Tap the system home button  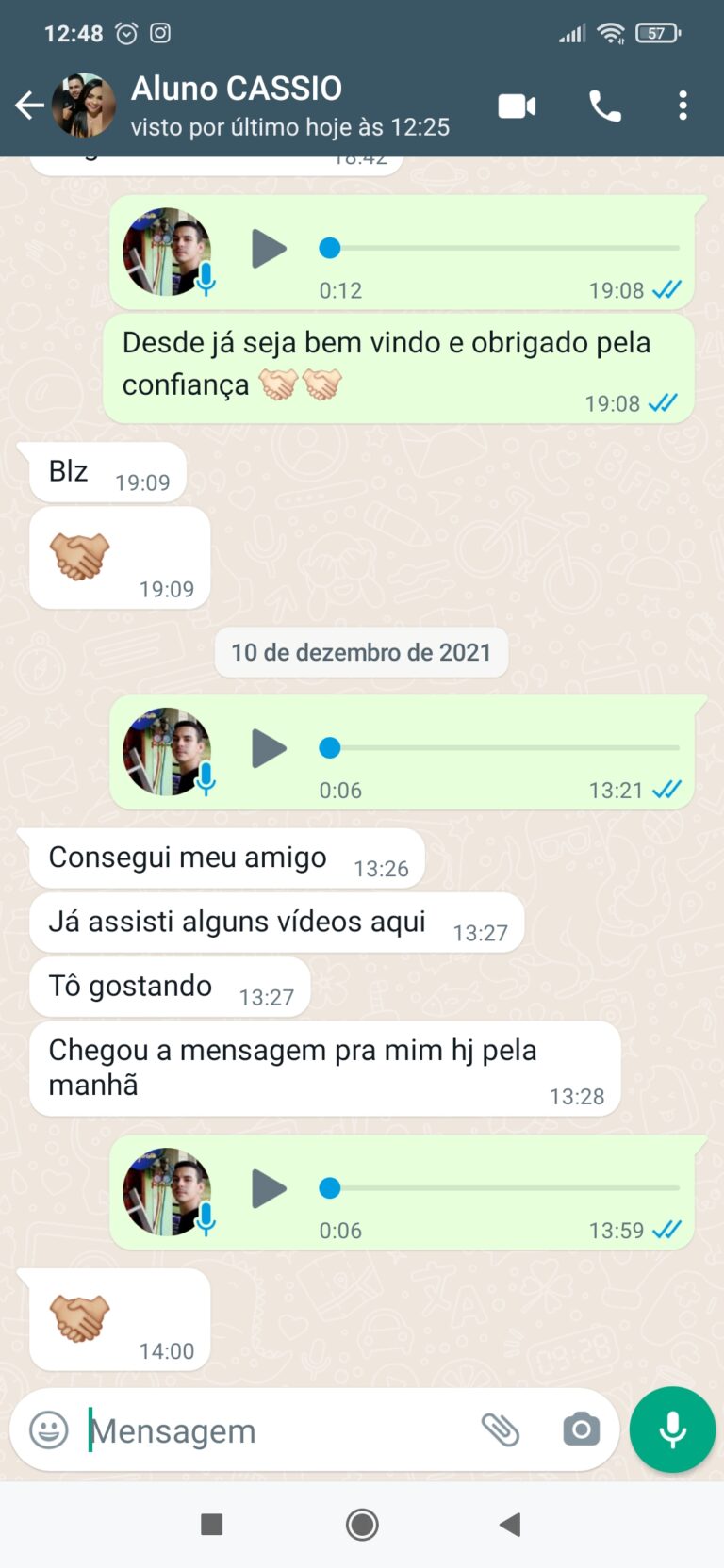[x=362, y=1524]
